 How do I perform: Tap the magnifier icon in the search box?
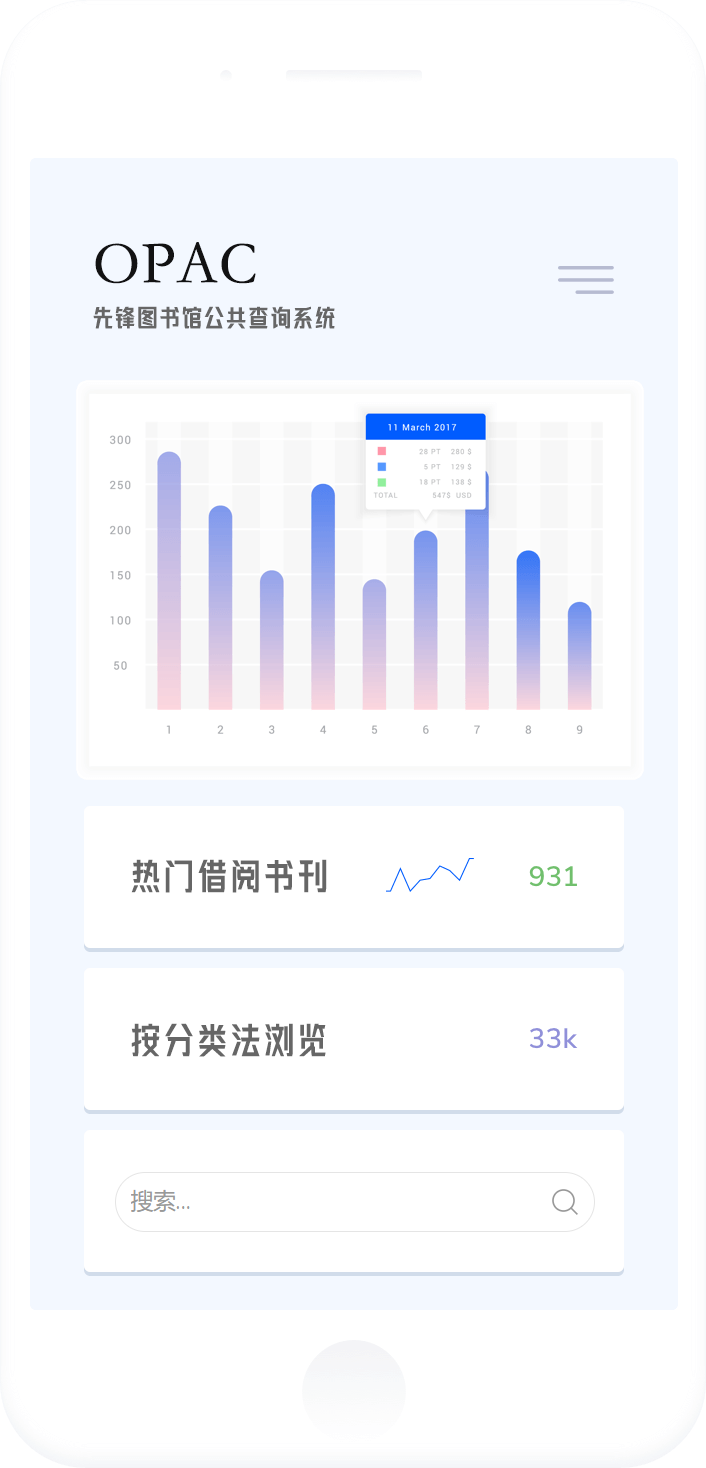coord(565,1202)
